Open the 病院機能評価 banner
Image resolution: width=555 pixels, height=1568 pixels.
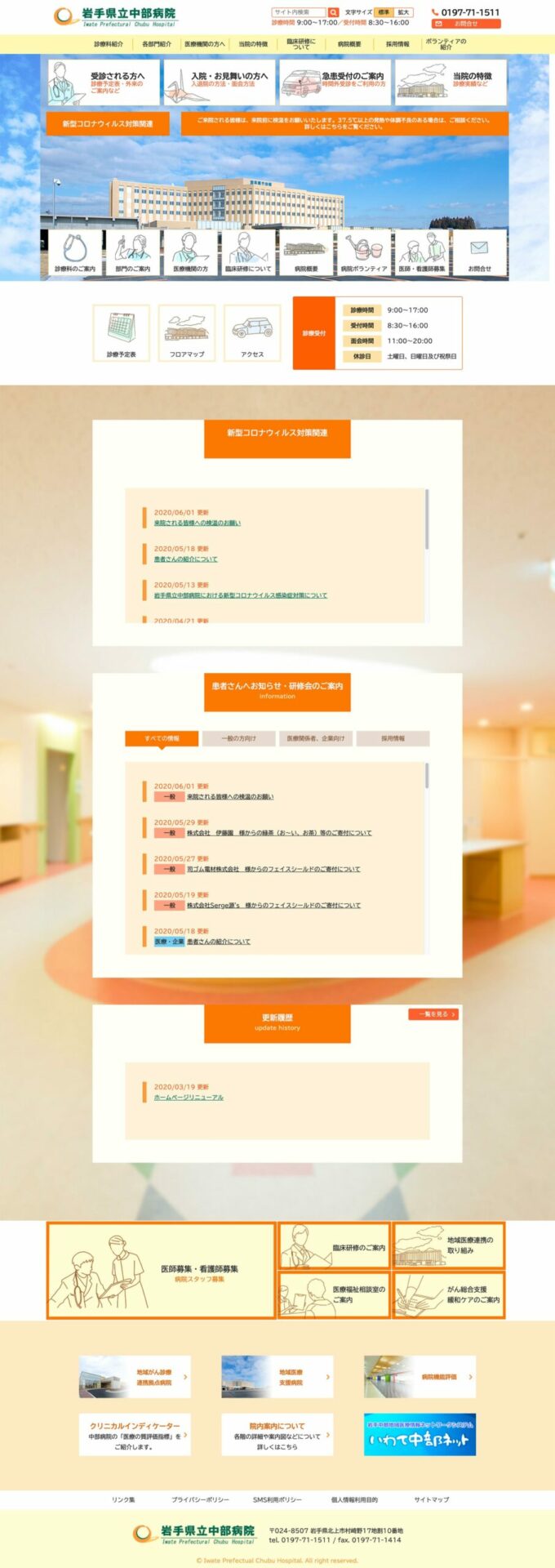(420, 1377)
